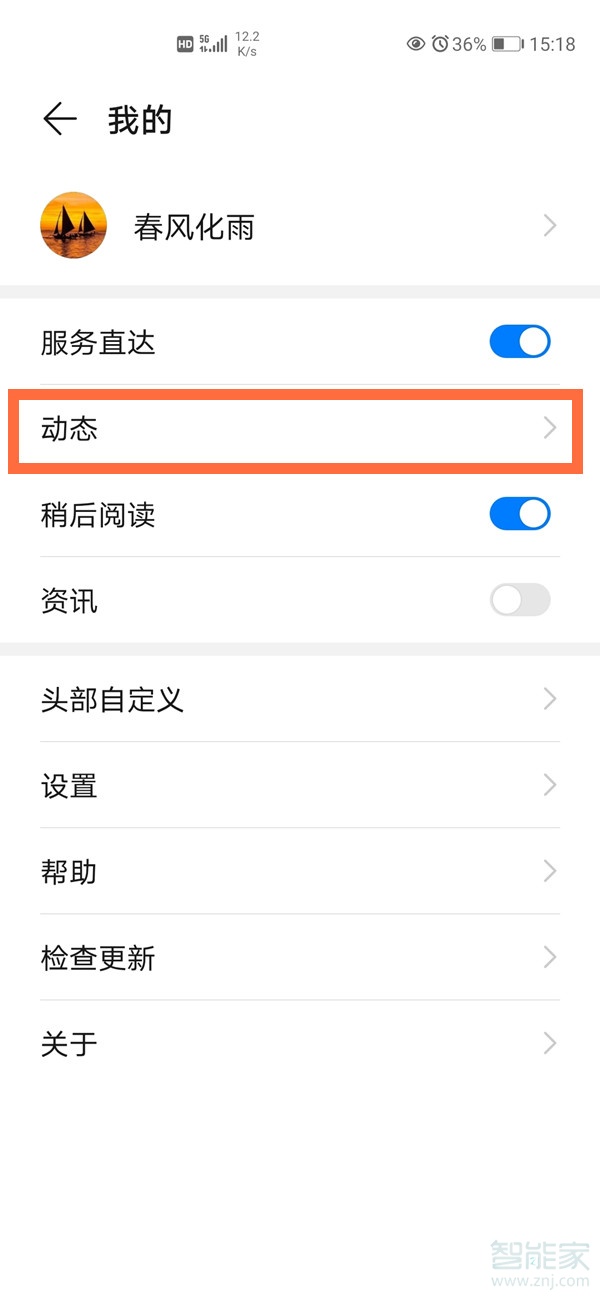Open the 关于 page

300,1044
